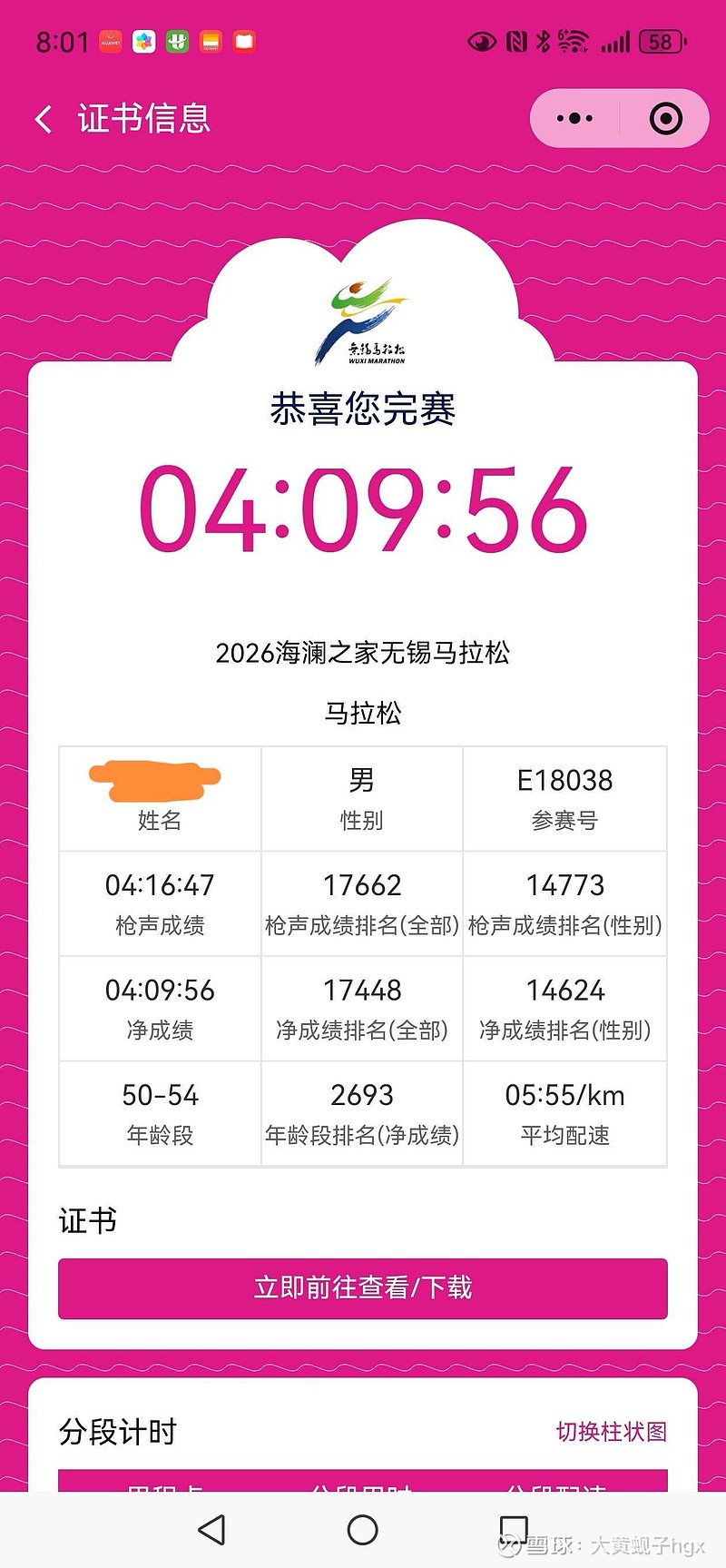Tap the redacted orange name field
The width and height of the screenshot is (726, 1568).
154,779
